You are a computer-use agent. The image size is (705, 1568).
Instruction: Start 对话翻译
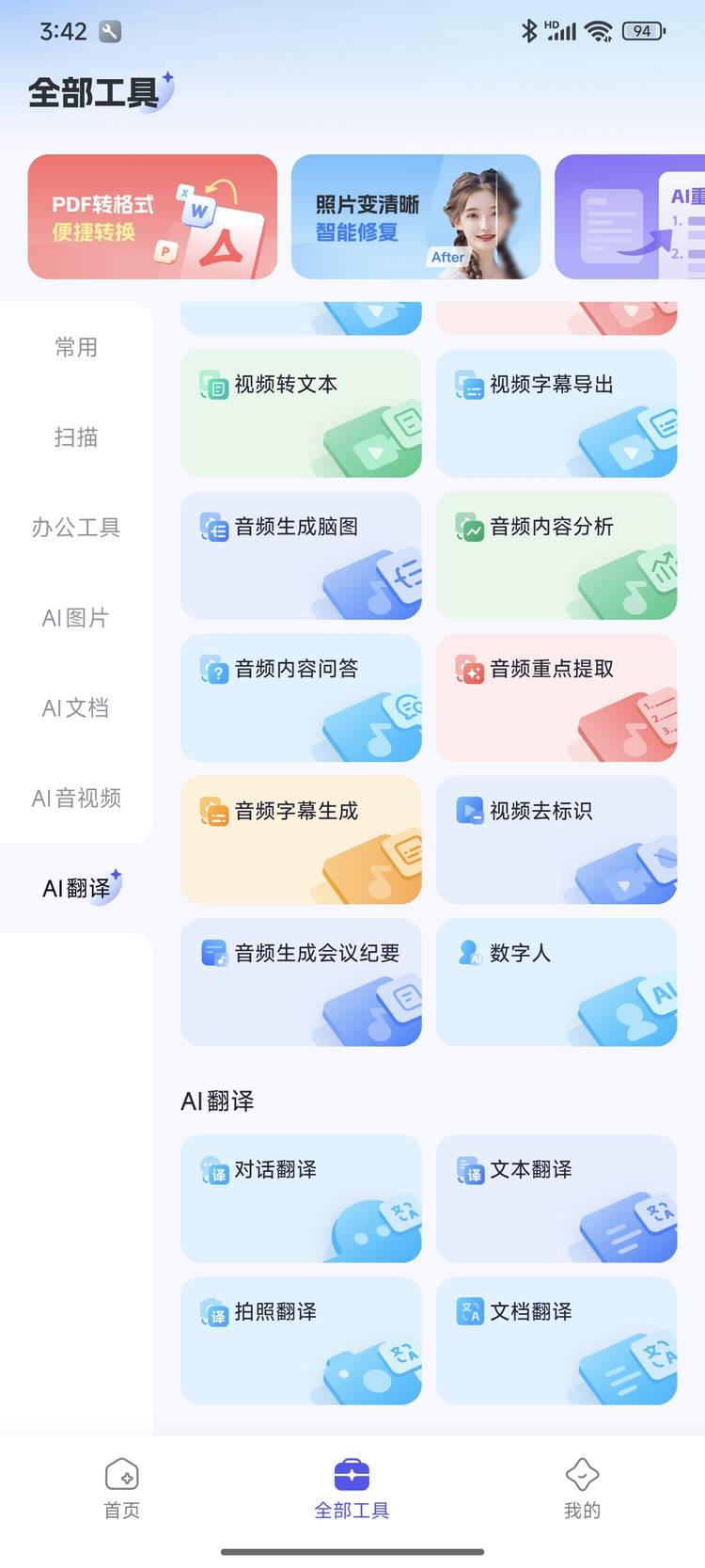(301, 1199)
